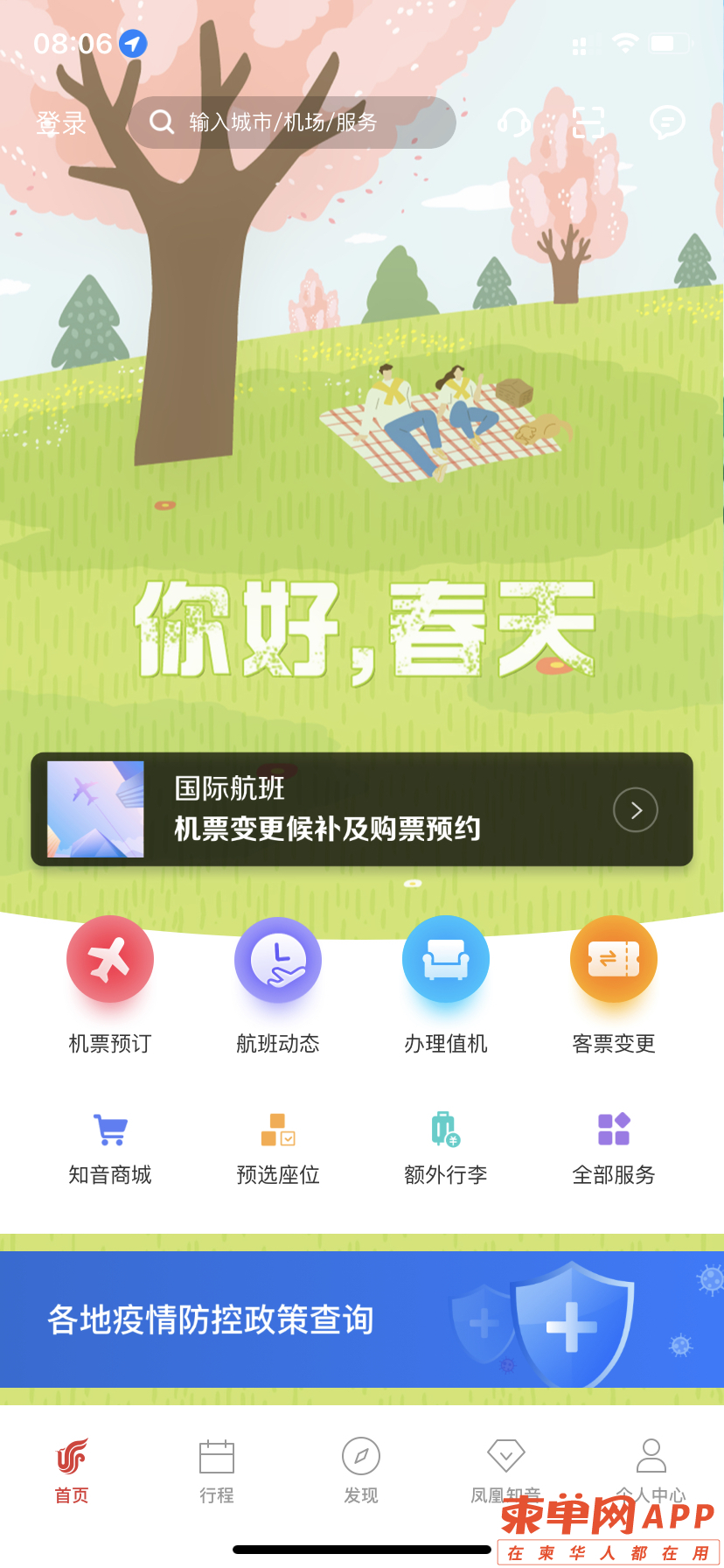Switch to the 行程 tab
724x1568 pixels.
pos(217,1470)
